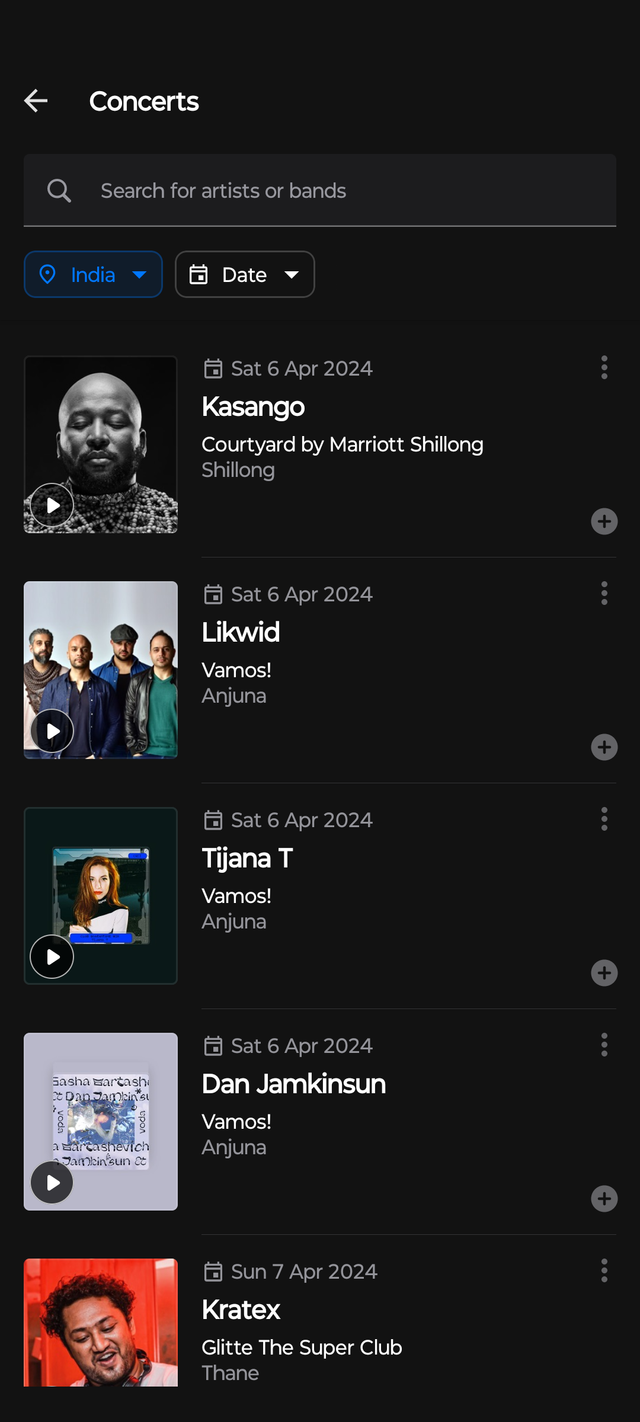
Task: Play Likwid's preview track
Action: [52, 731]
